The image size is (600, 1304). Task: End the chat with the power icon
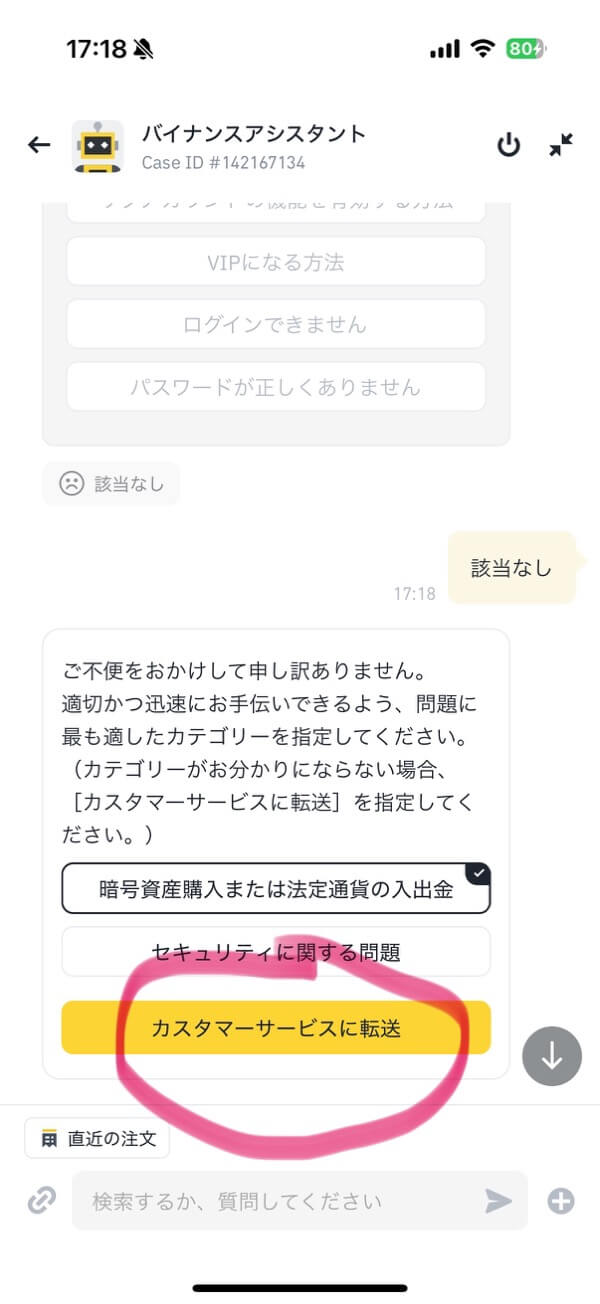coord(509,145)
